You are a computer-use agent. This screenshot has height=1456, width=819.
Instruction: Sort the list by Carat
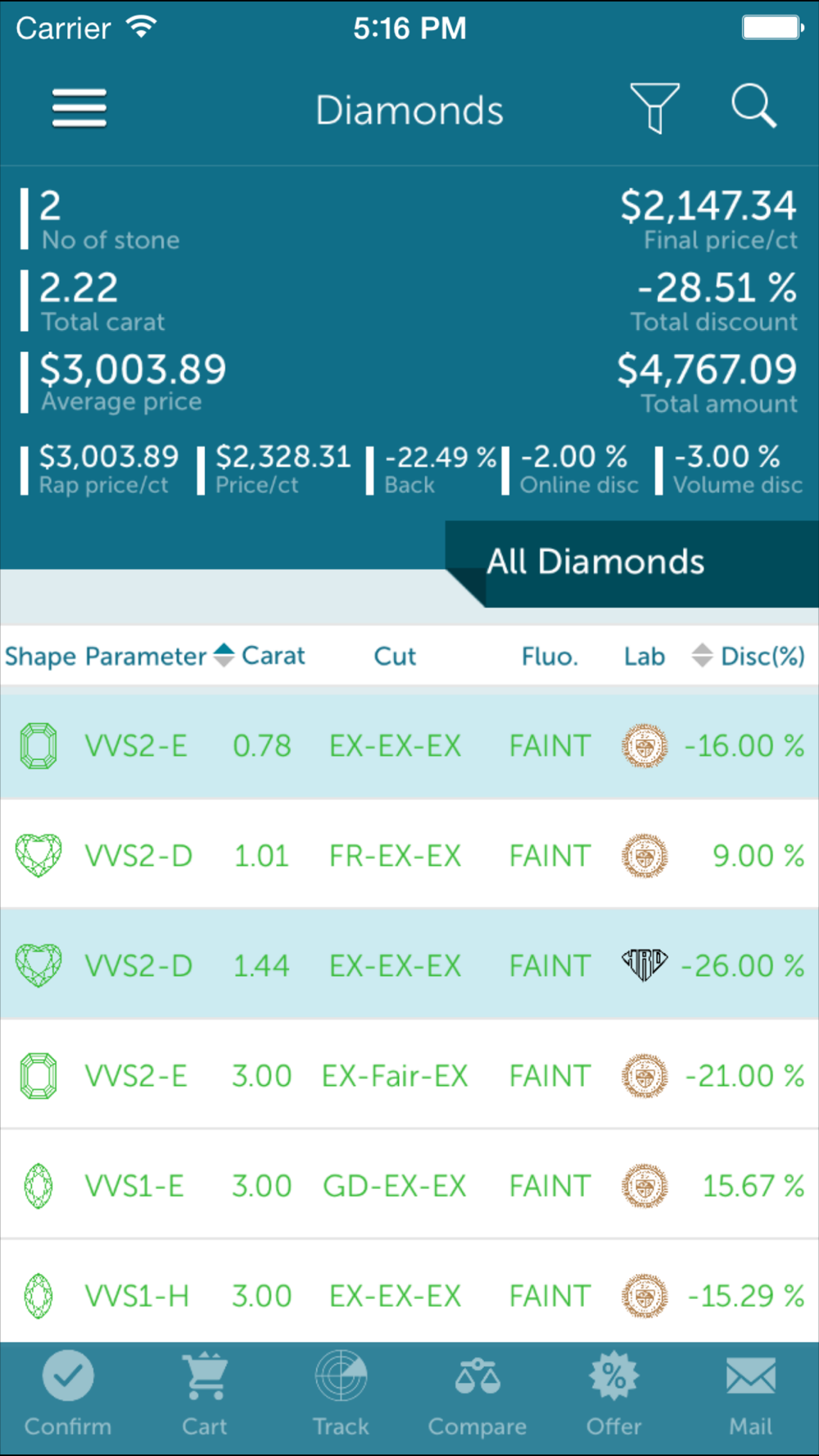[x=260, y=656]
